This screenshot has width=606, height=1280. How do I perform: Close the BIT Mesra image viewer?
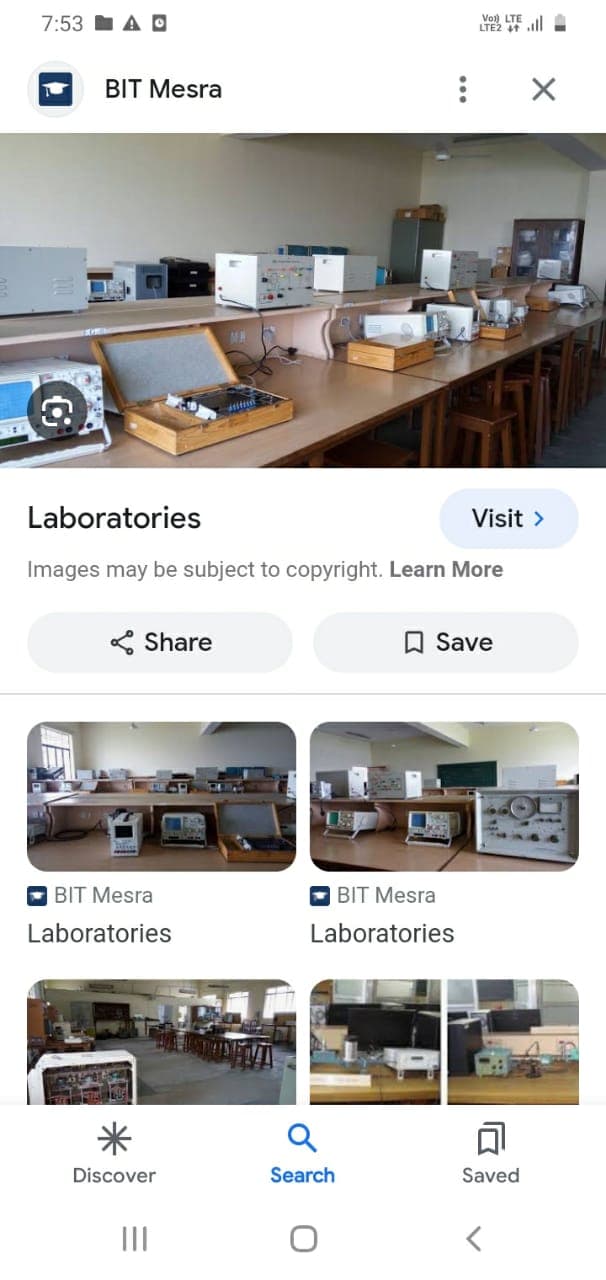point(543,89)
